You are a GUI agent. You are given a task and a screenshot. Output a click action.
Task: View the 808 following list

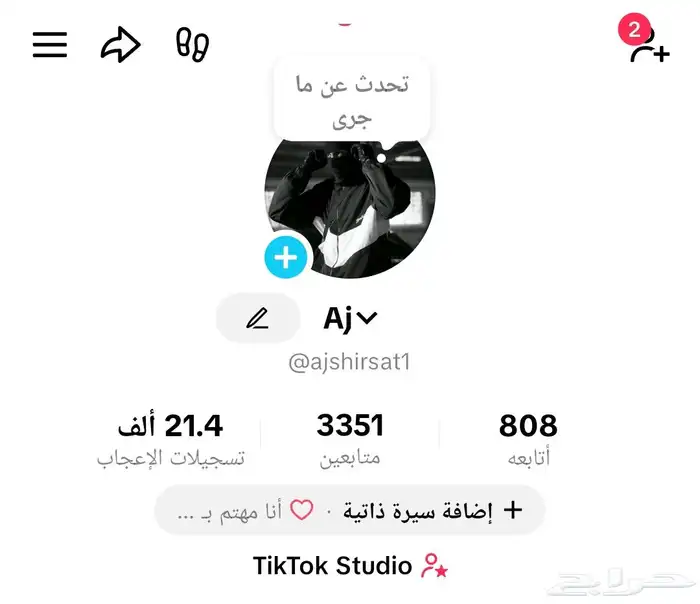pyautogui.click(x=528, y=438)
